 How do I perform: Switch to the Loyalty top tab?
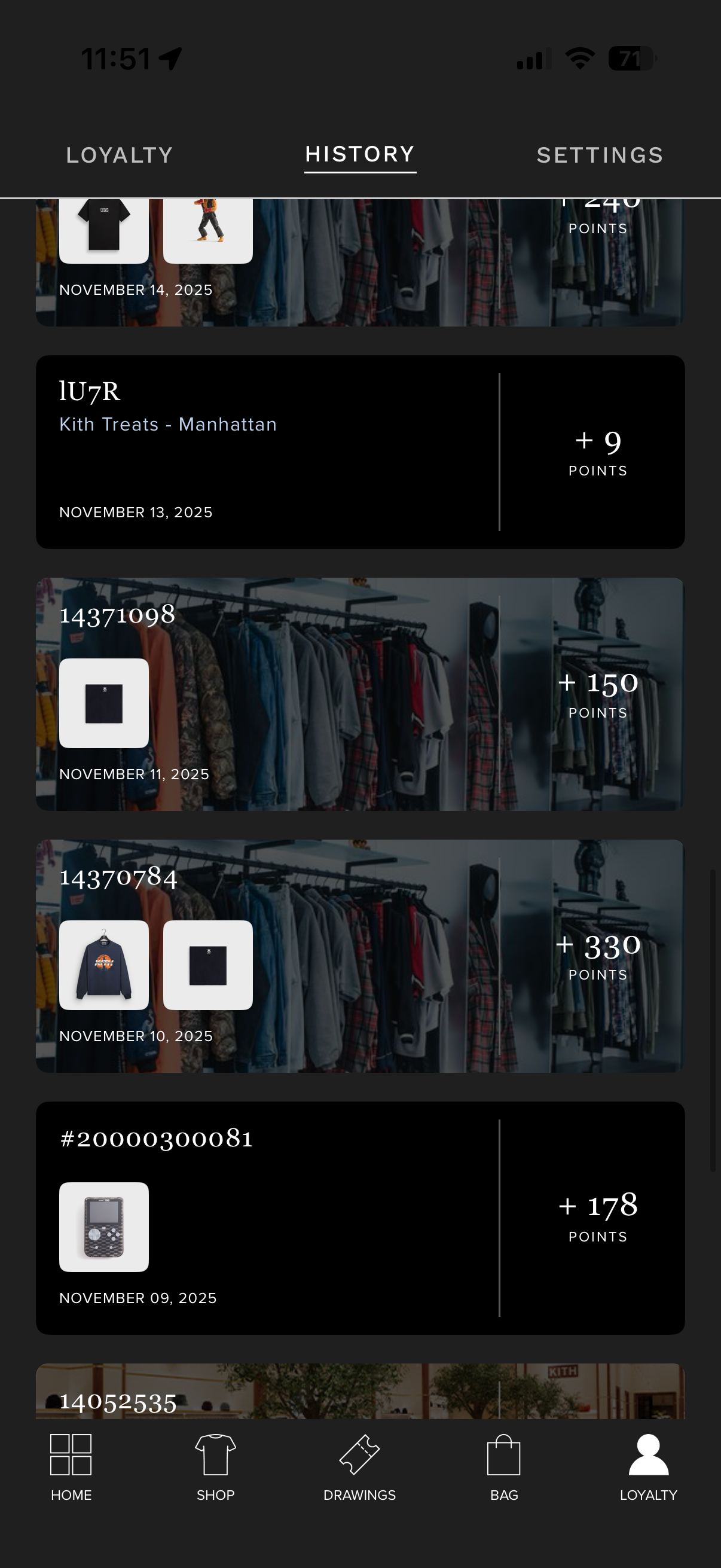pos(119,155)
